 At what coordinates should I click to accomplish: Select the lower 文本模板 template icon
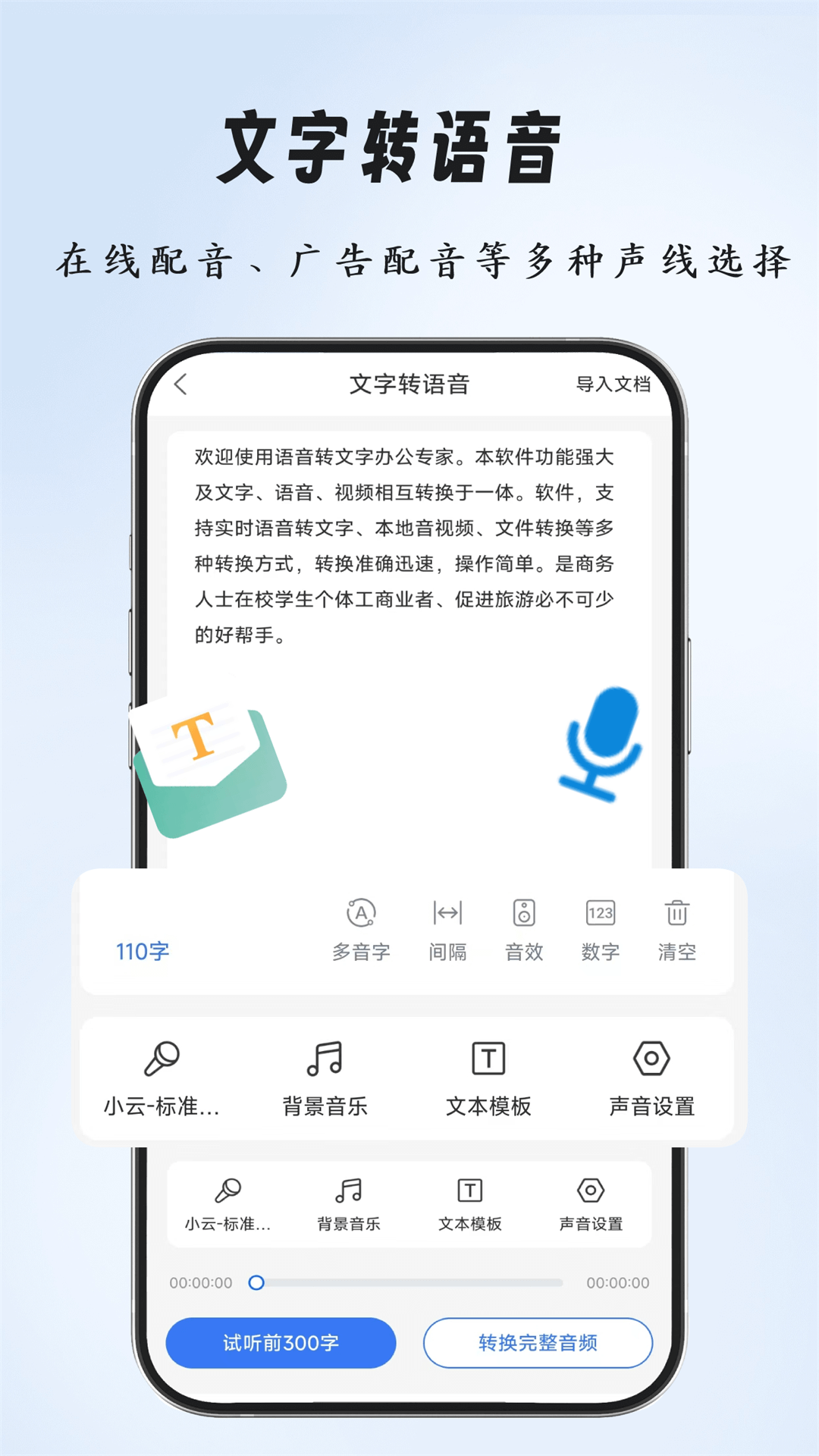point(472,1191)
